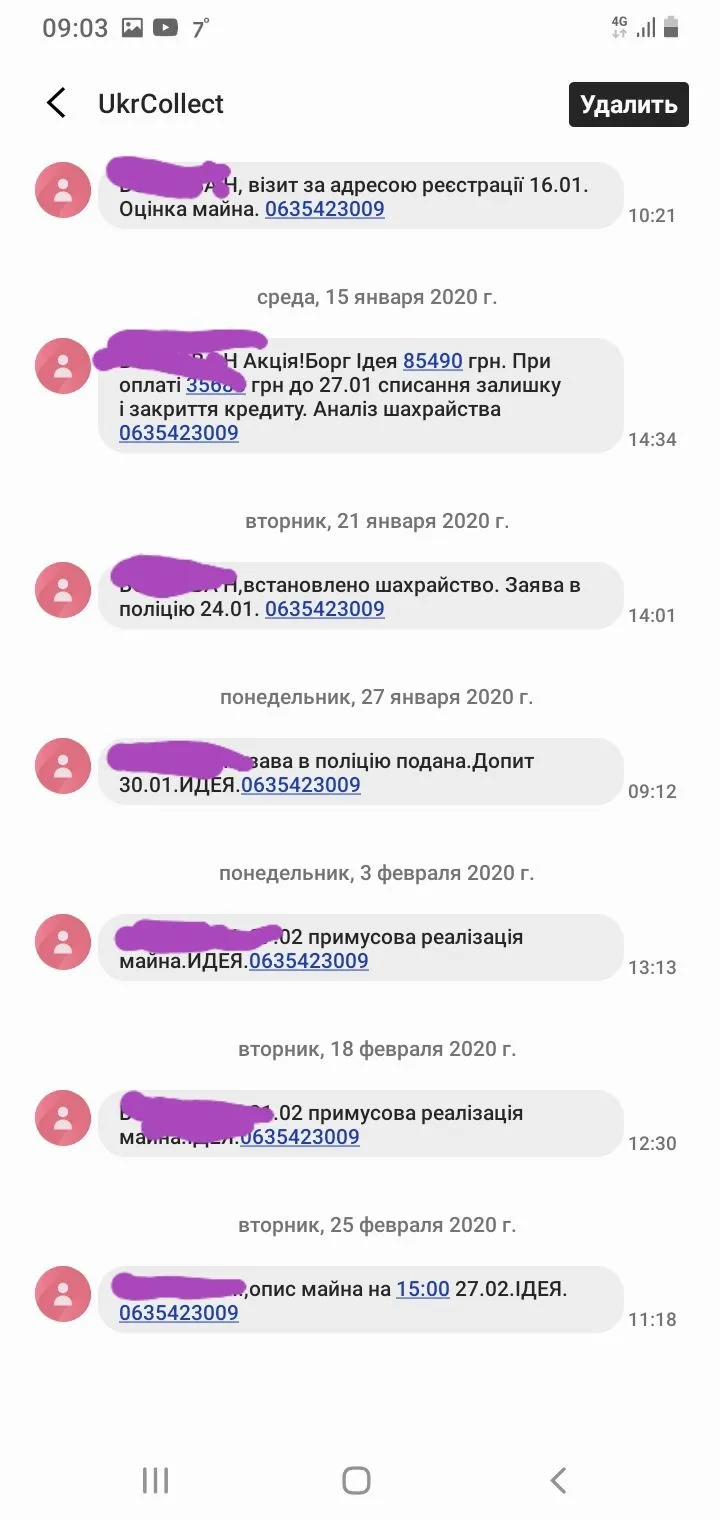Viewport: 720px width, 1520px height.
Task: Go back from the UkrCollect conversation
Action: pyautogui.click(x=57, y=103)
